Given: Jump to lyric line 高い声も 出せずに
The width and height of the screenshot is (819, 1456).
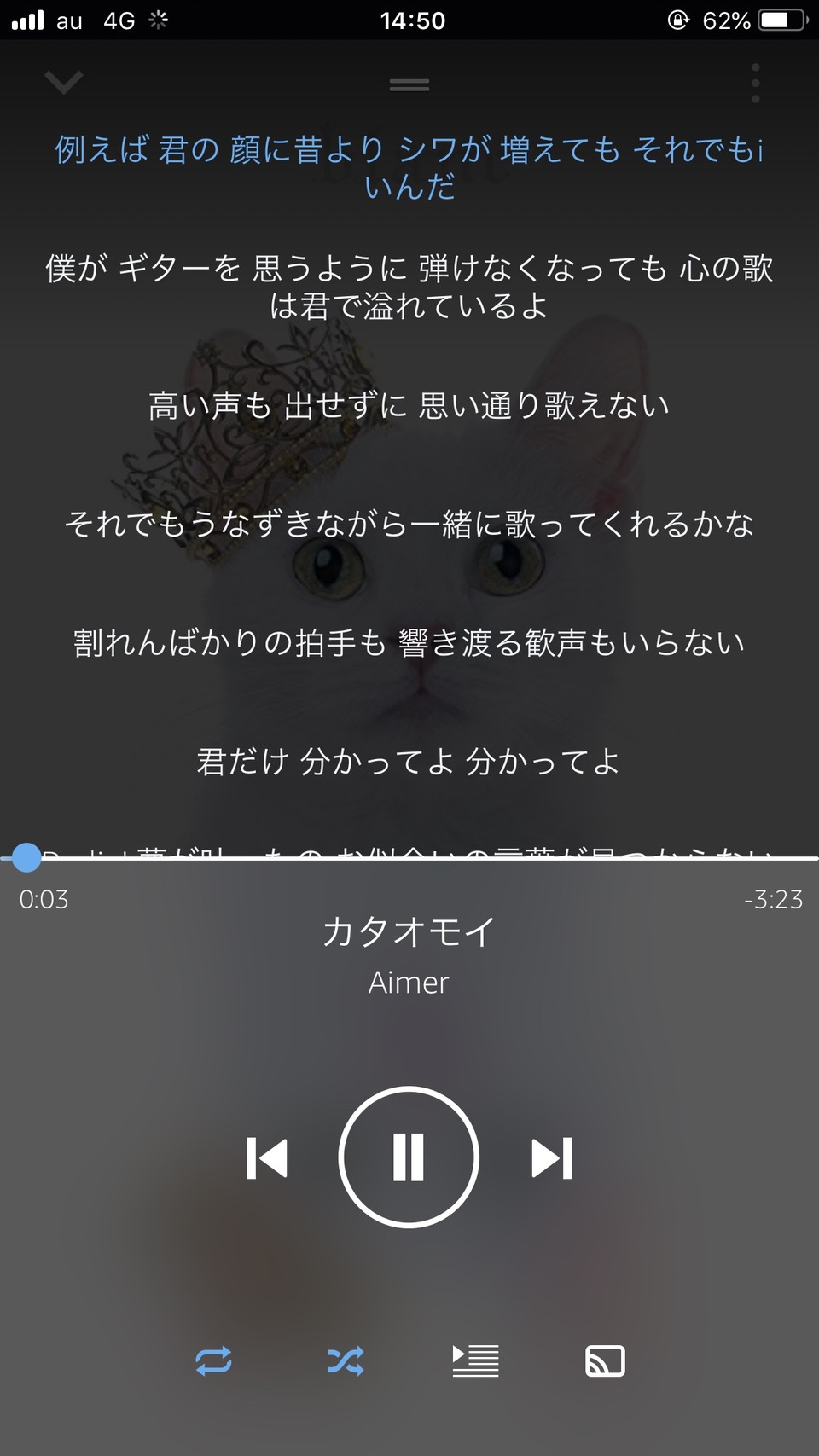Looking at the screenshot, I should pyautogui.click(x=409, y=405).
